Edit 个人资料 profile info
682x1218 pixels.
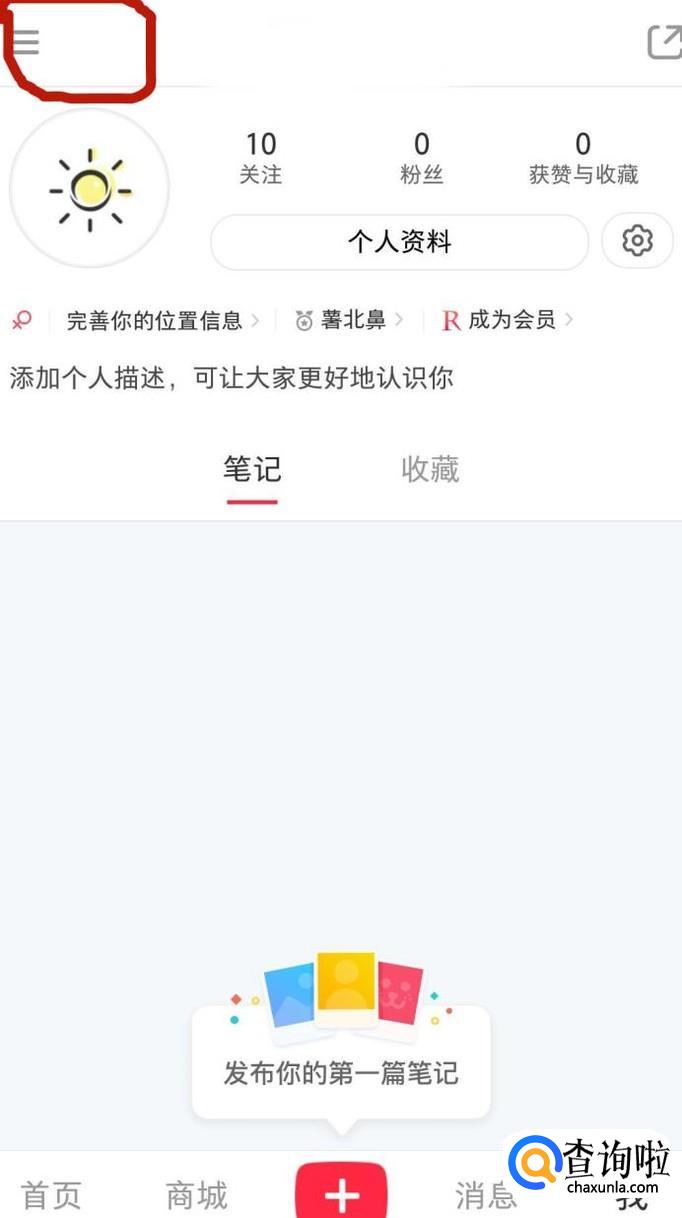(x=399, y=242)
